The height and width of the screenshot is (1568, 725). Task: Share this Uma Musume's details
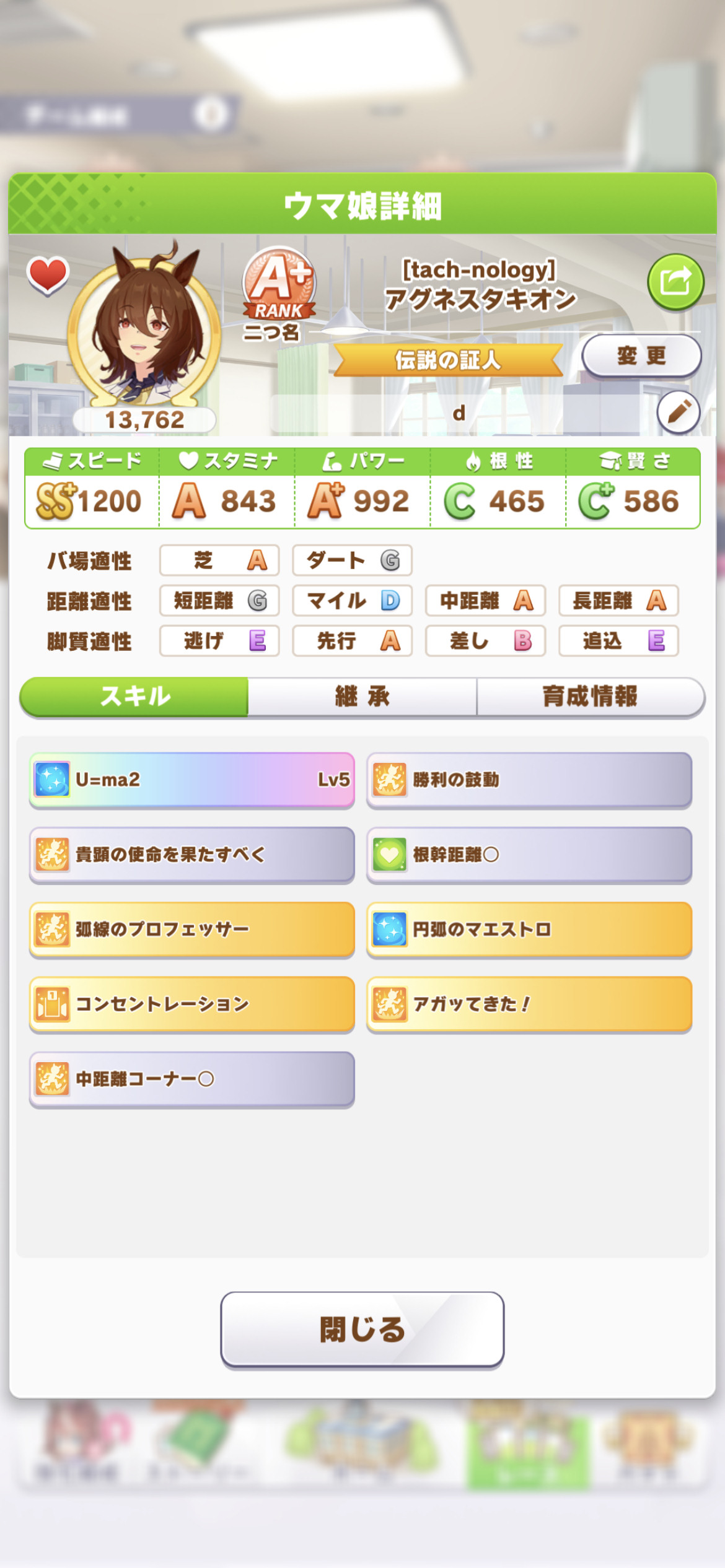tap(675, 282)
